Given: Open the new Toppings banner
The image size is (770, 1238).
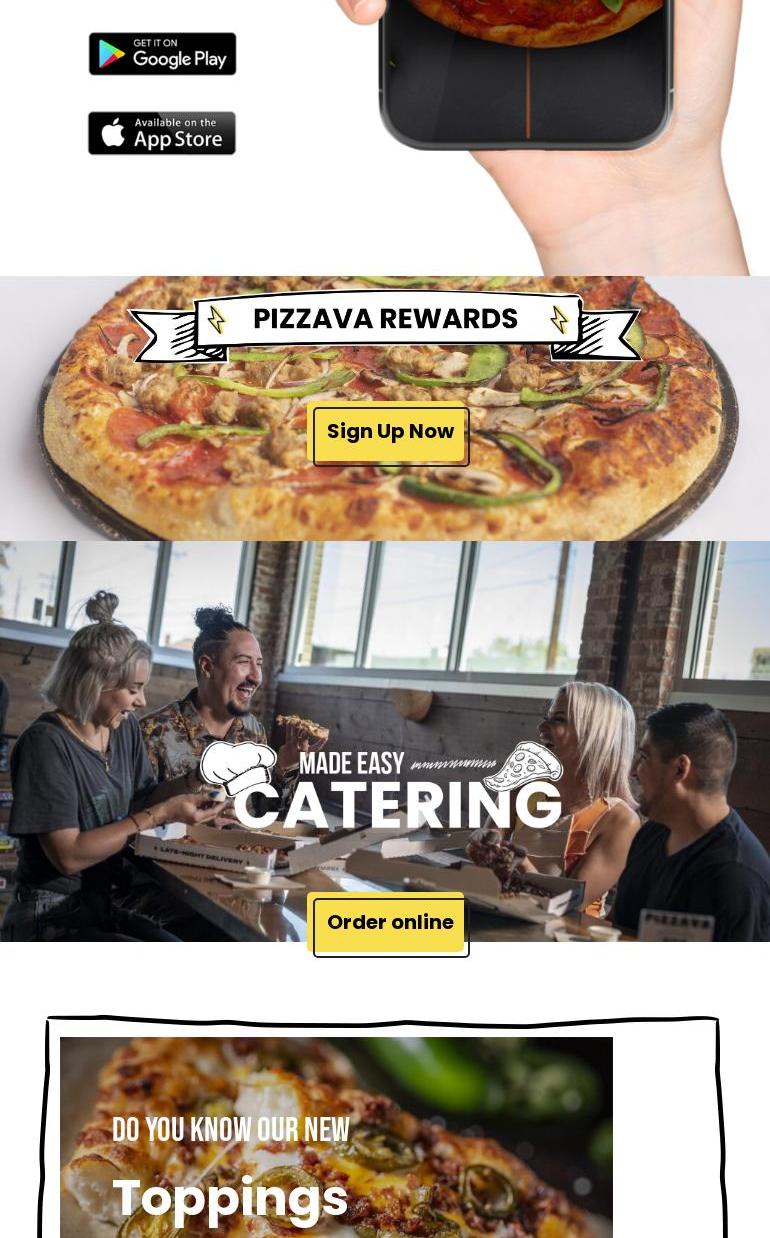Looking at the screenshot, I should 336,1137.
